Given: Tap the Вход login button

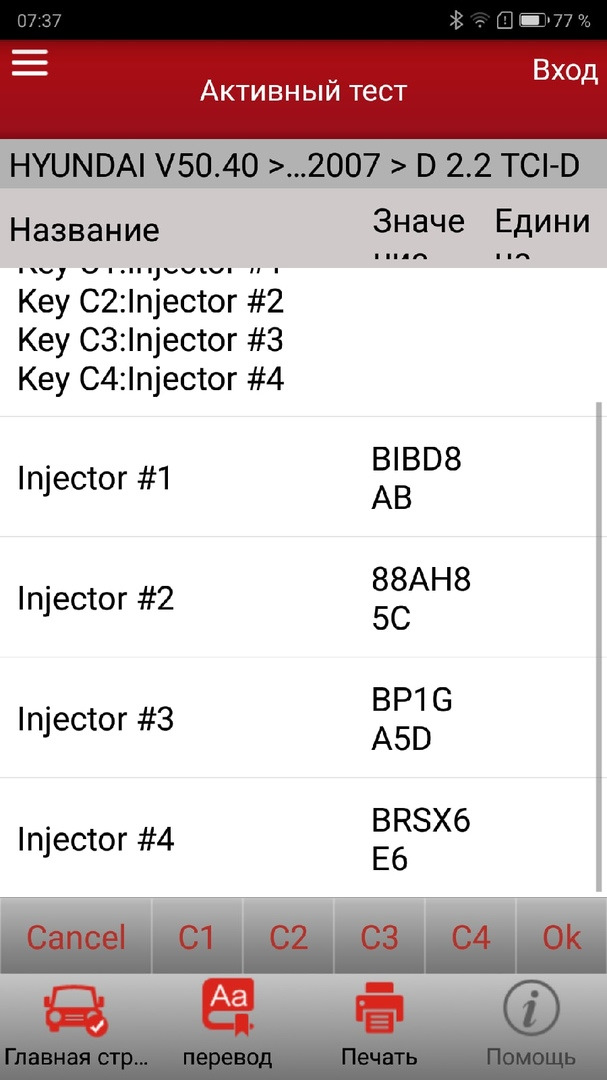Looking at the screenshot, I should click(x=565, y=71).
